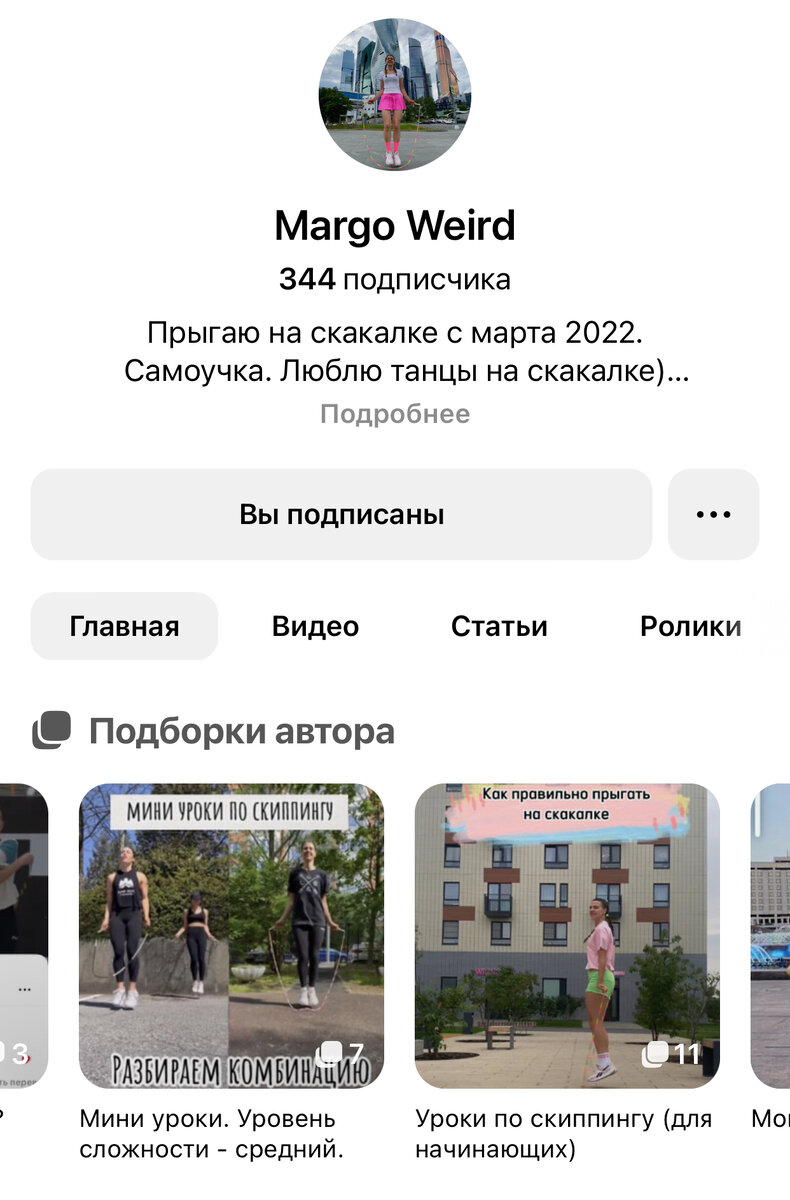Select the Главная tab

(x=124, y=627)
